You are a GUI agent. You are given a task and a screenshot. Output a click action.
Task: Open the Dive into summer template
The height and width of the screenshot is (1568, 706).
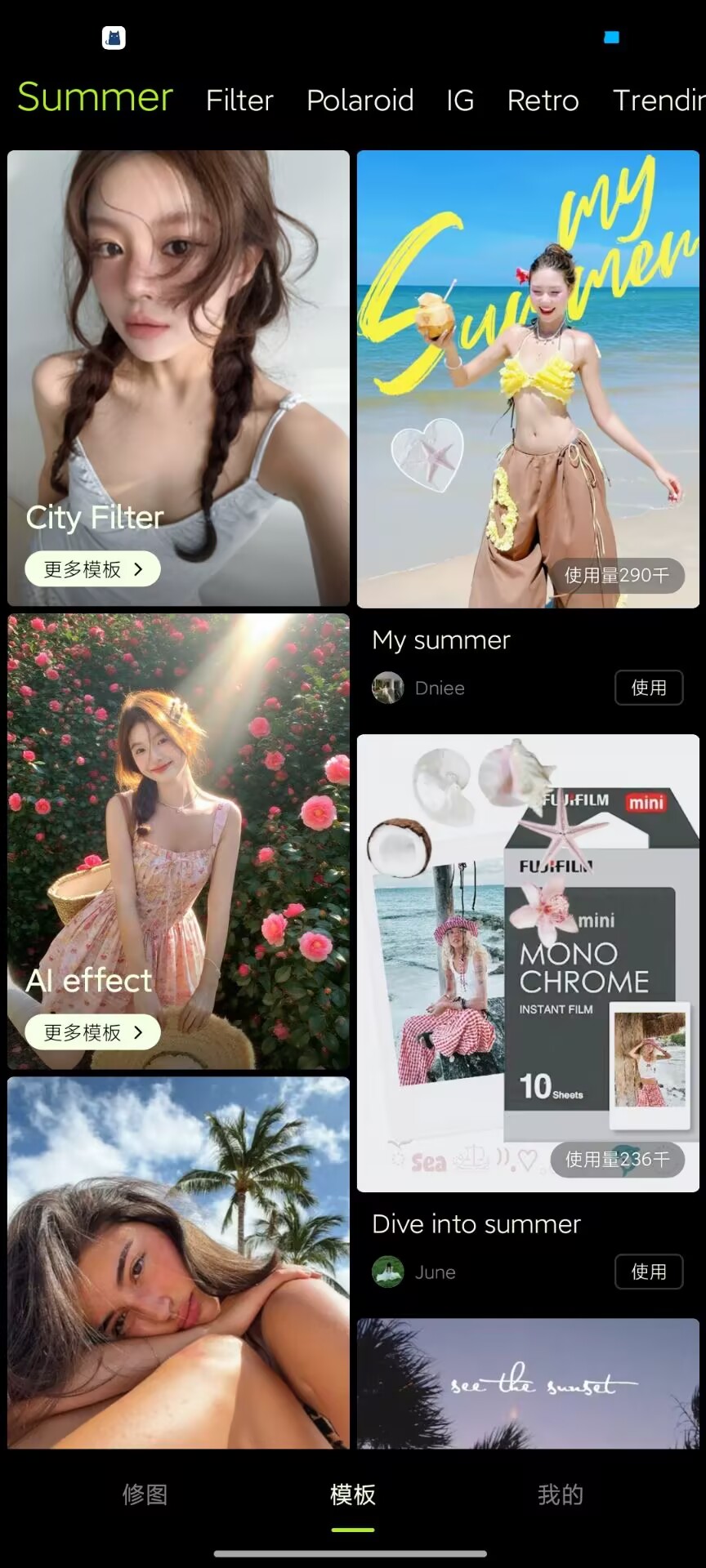point(528,962)
